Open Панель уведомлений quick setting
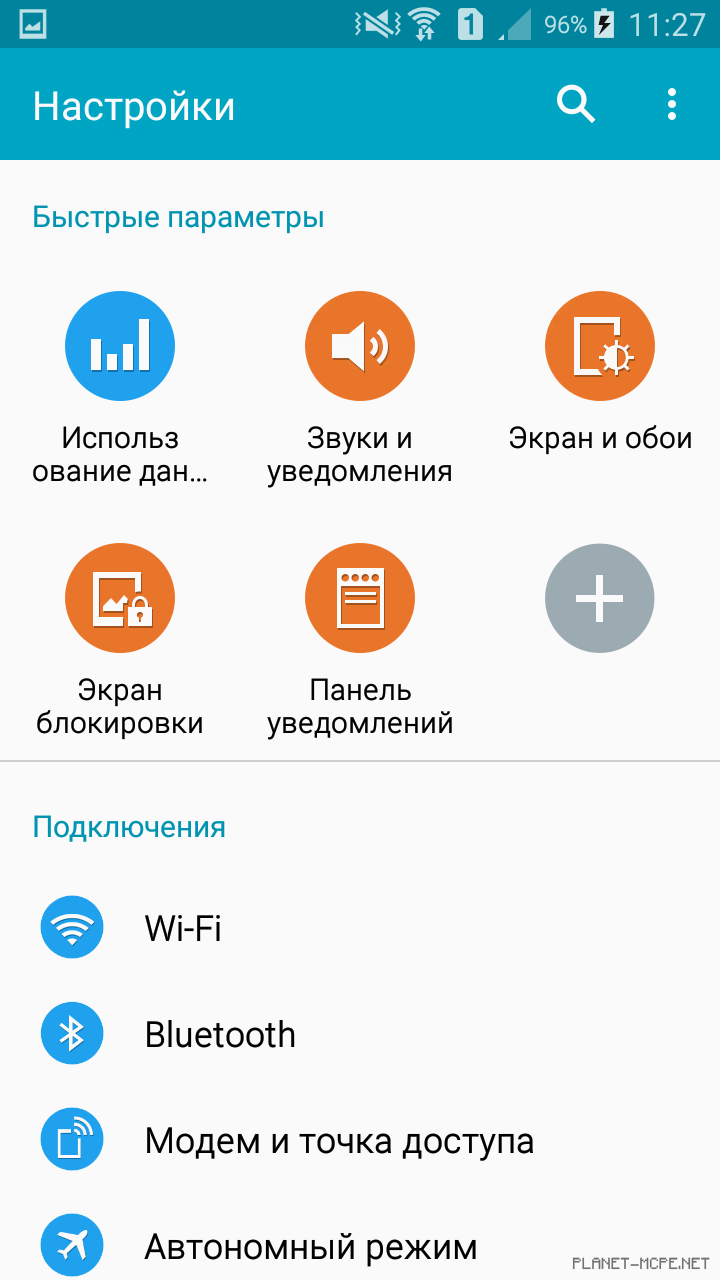Screen dimensions: 720x1280 [x=360, y=597]
